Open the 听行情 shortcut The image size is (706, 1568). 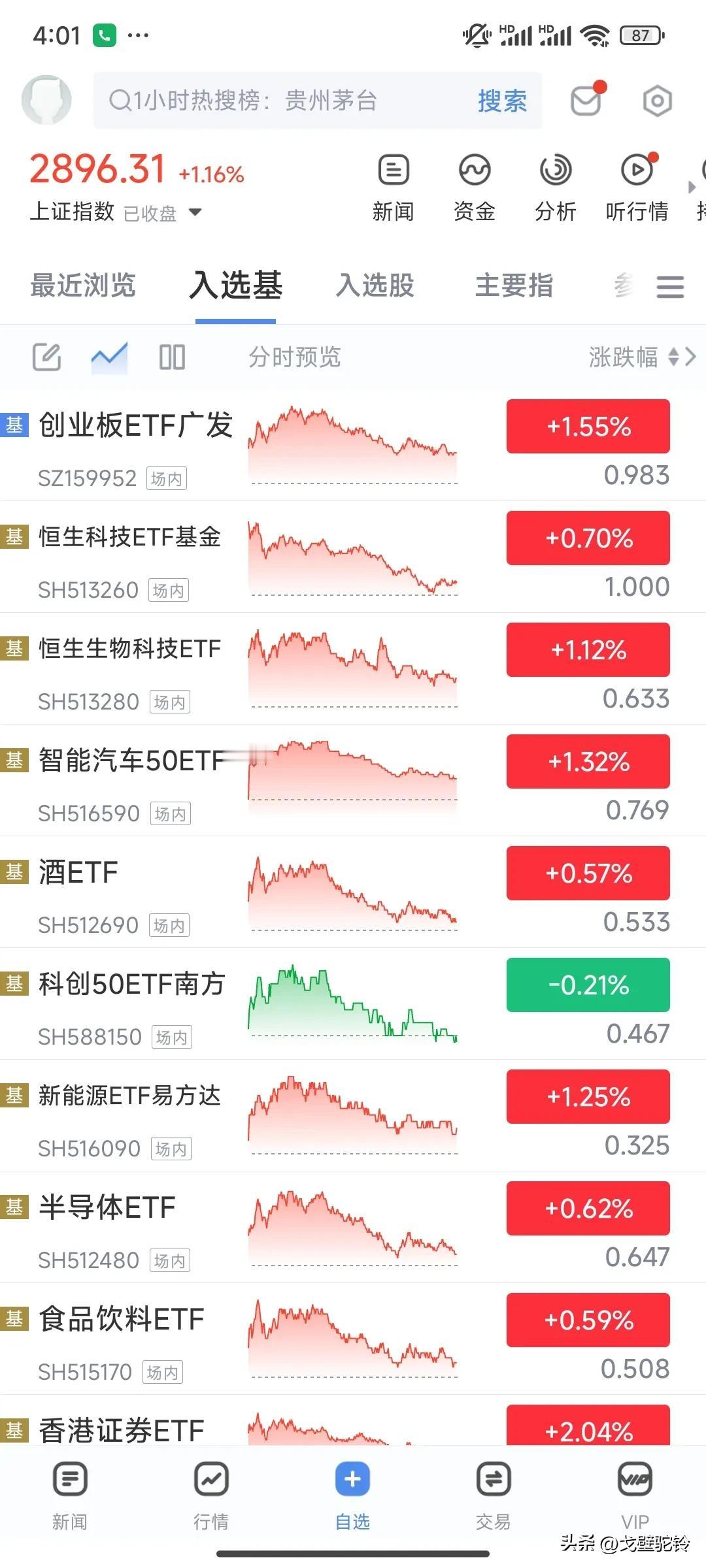tap(637, 187)
